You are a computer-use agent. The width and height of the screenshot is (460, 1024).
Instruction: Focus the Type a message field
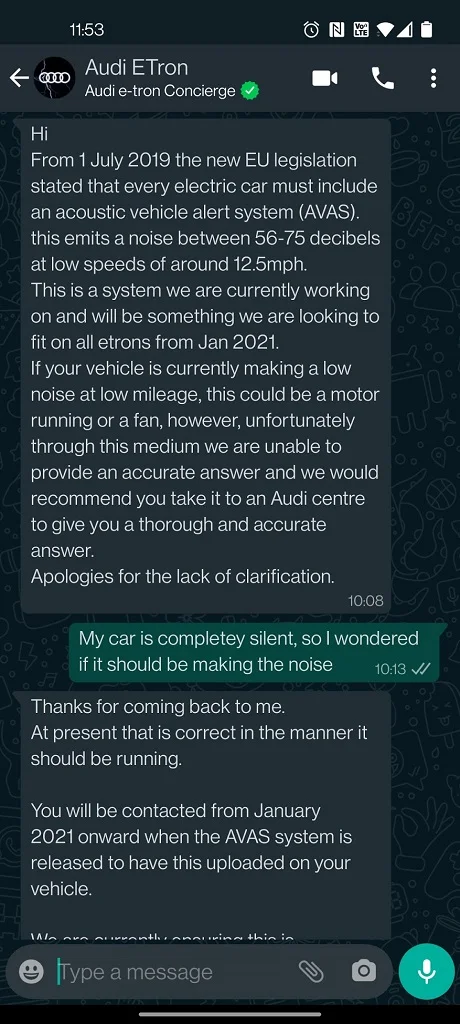tap(173, 972)
